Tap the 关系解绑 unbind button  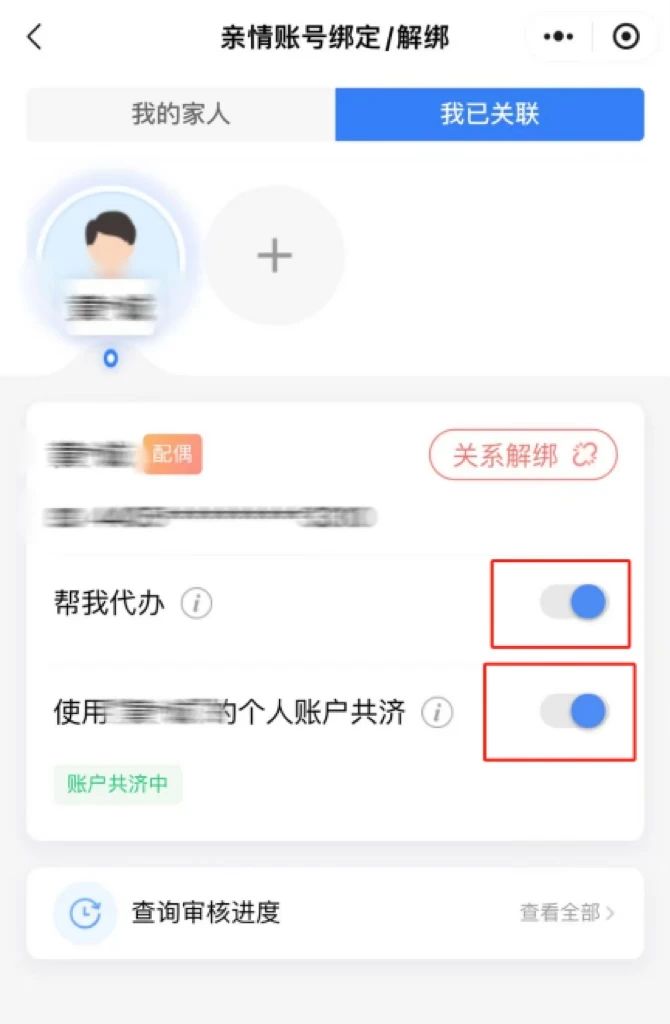pyautogui.click(x=523, y=456)
